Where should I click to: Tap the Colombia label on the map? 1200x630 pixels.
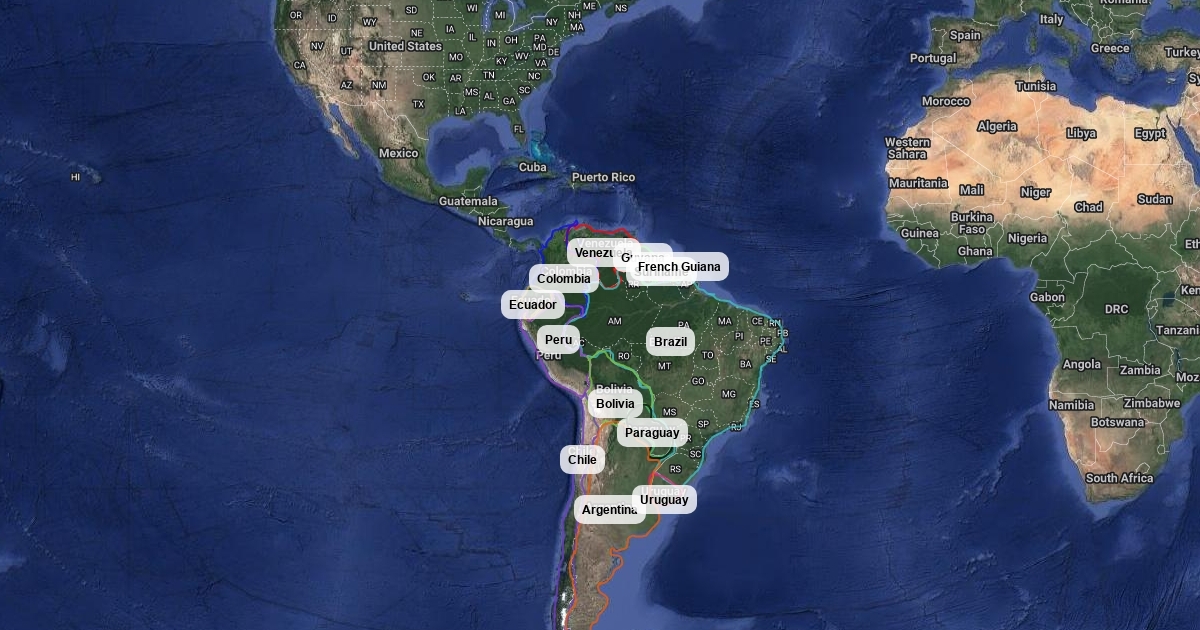(563, 279)
